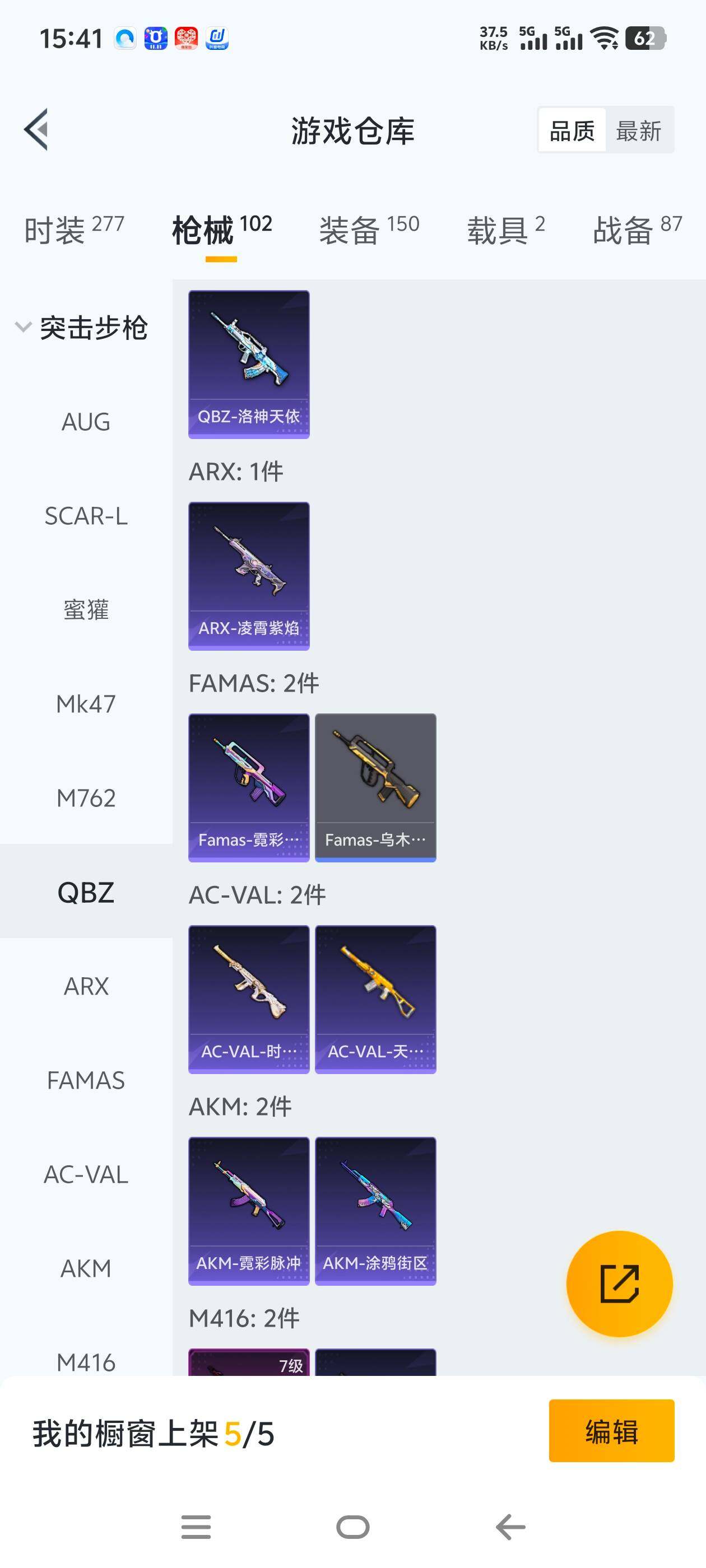Switch to the 时装 tab
The image size is (706, 1568).
click(x=74, y=230)
